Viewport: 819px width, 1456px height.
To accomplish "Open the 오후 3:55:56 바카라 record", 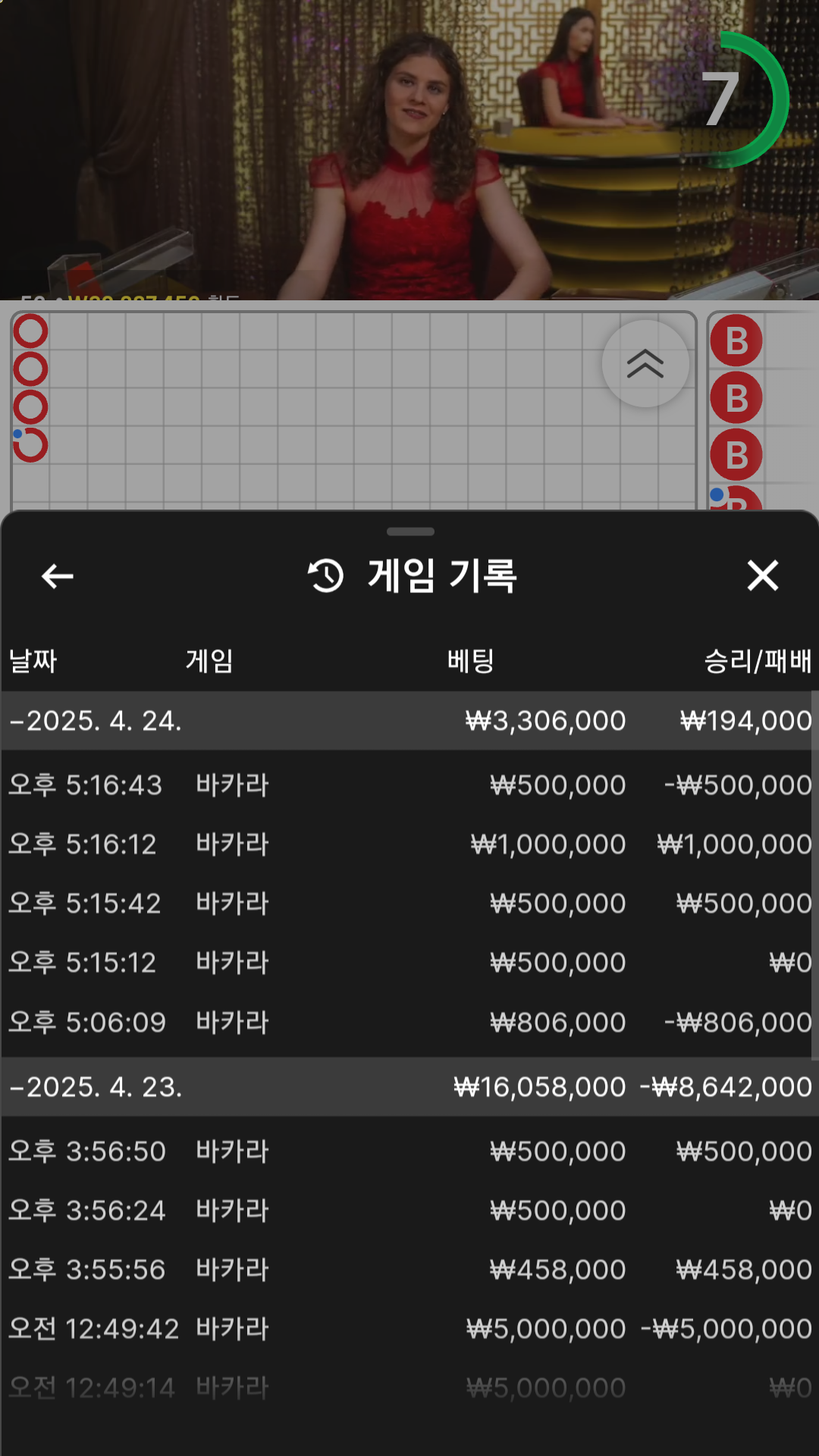I will tap(409, 1269).
